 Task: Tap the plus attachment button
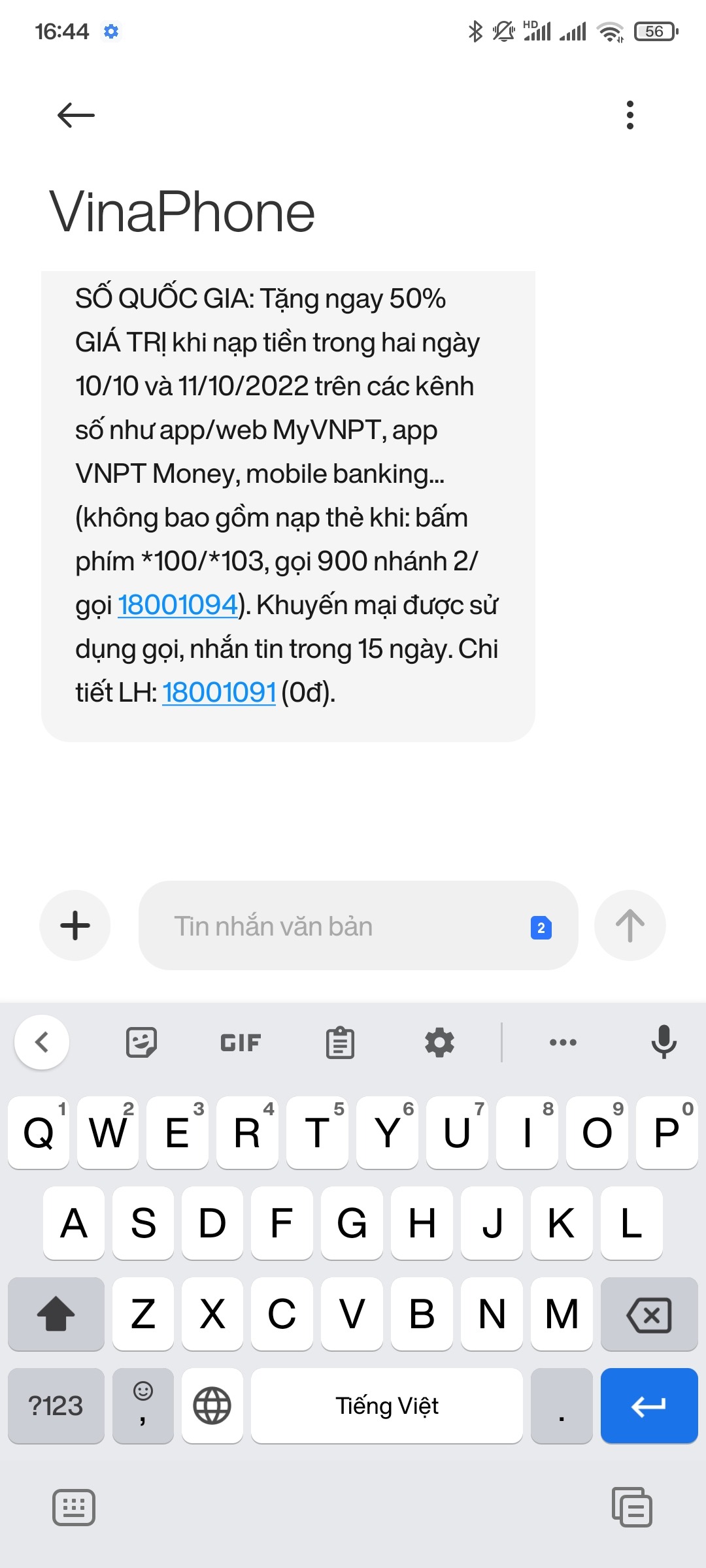[75, 925]
